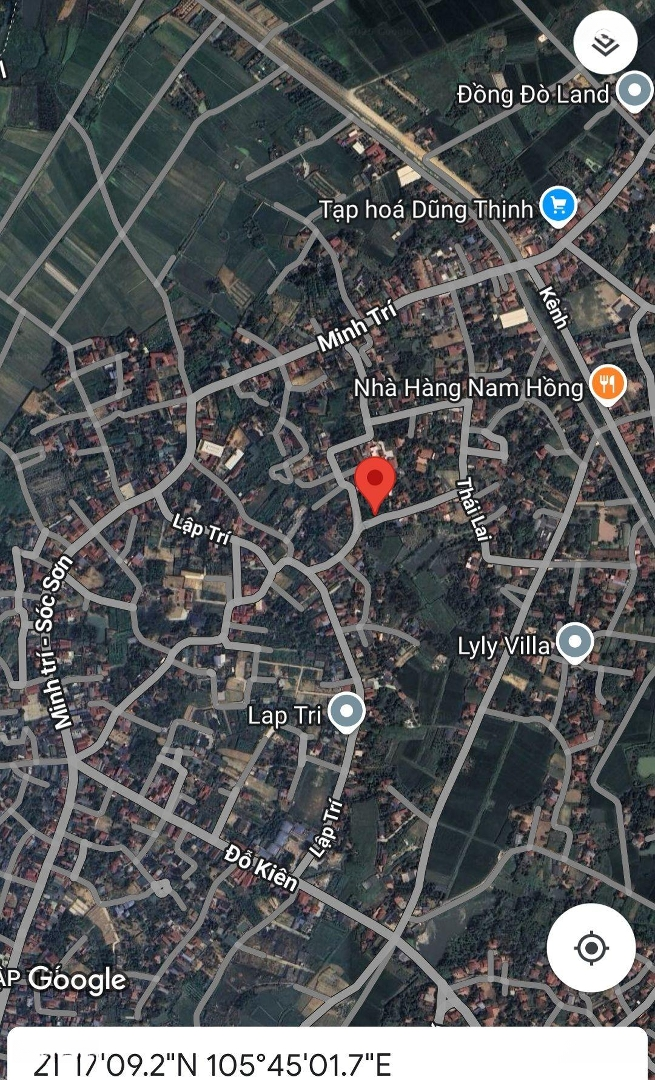Select the Lyly Villa marker

[574, 642]
